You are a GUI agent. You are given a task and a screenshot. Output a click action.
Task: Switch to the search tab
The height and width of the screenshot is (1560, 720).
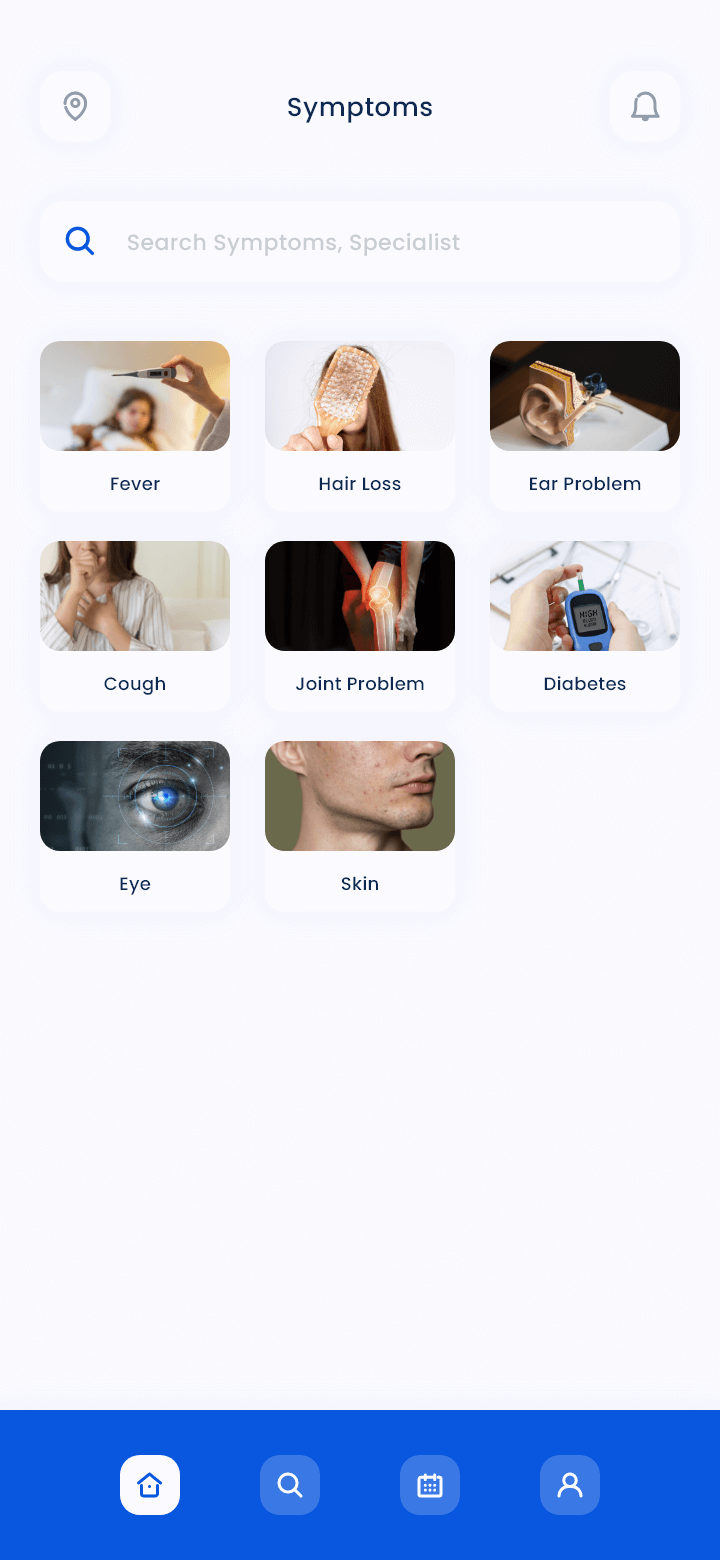click(x=290, y=1485)
